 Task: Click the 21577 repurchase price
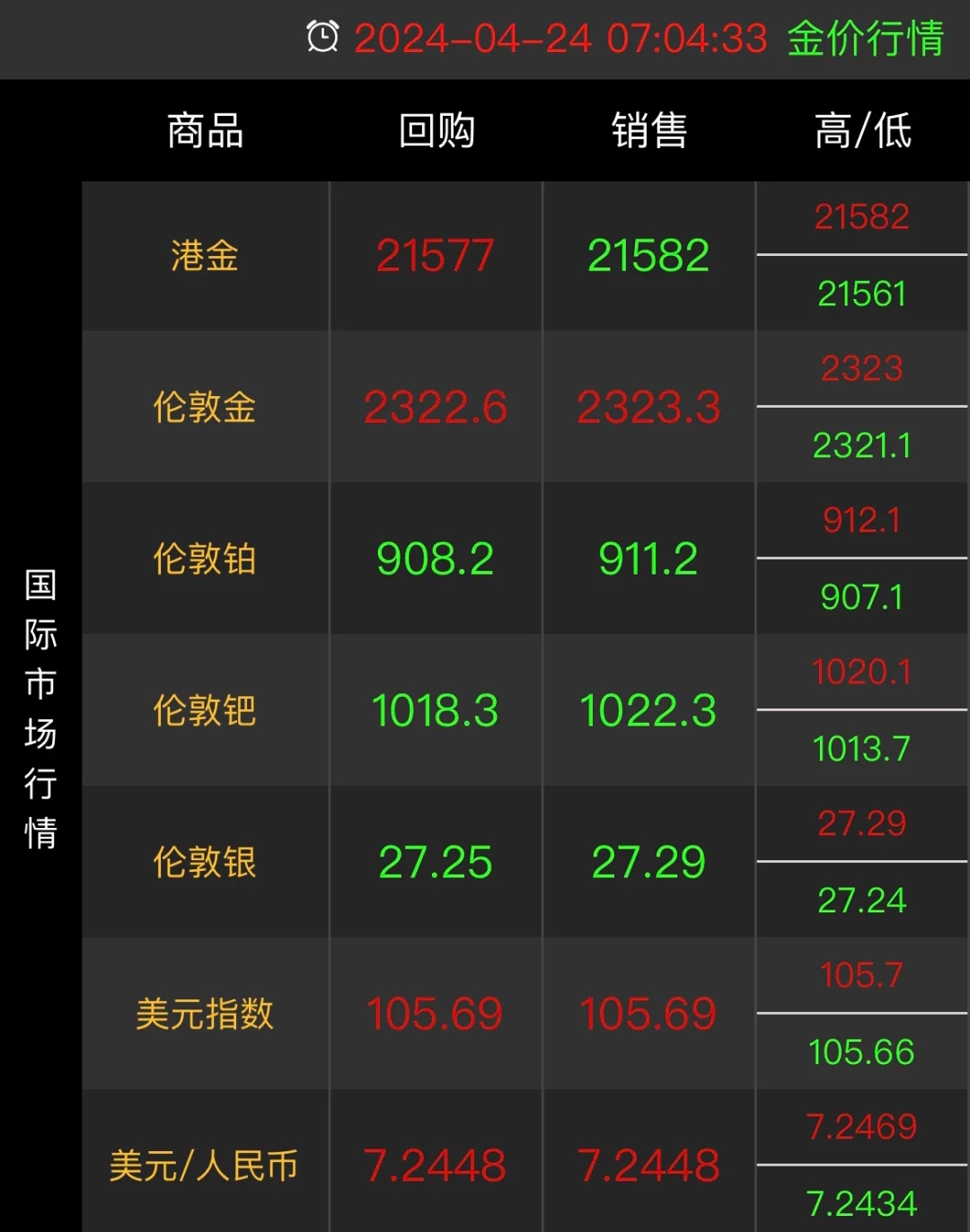tap(435, 256)
